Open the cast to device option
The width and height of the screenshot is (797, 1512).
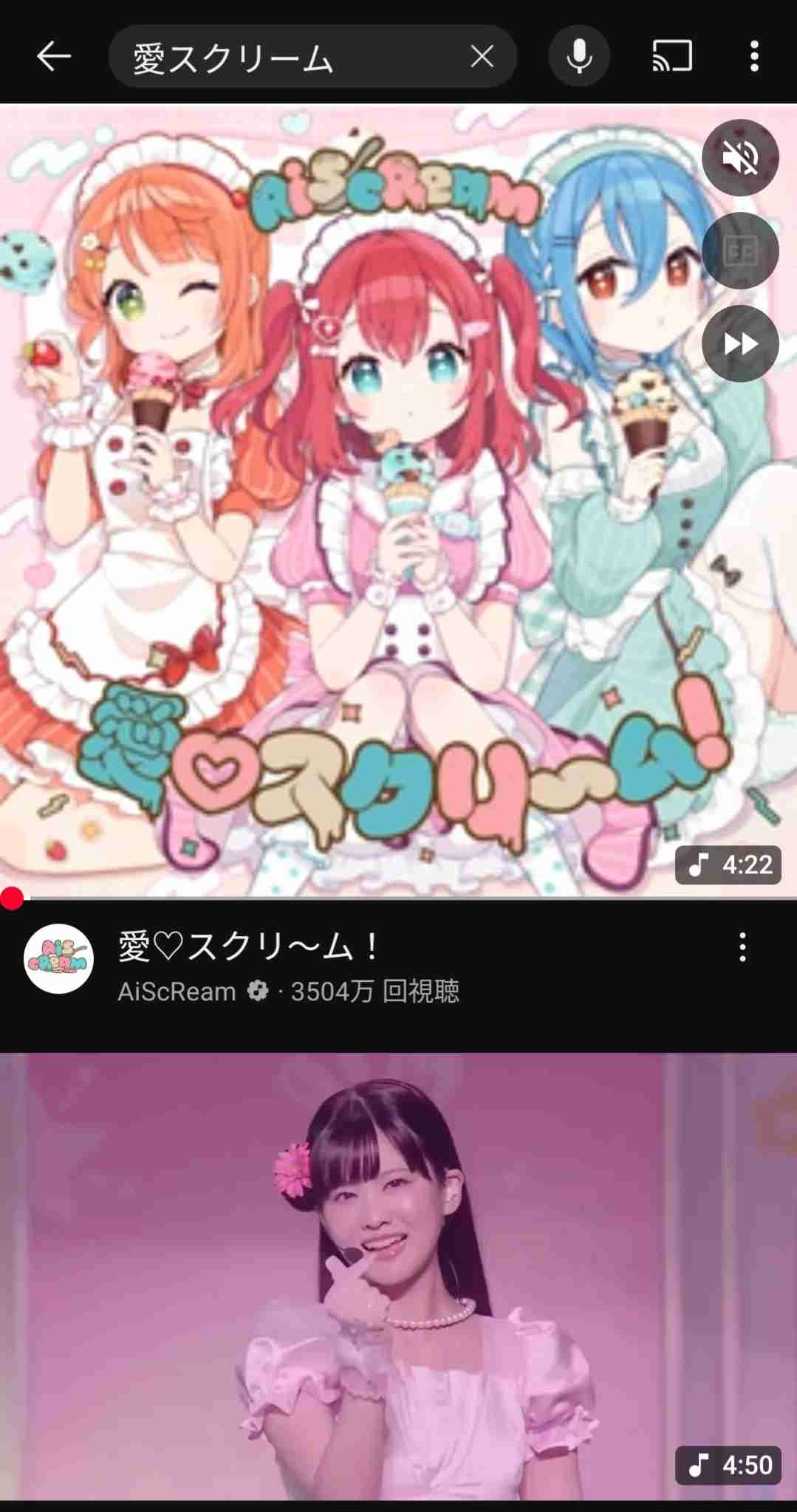click(x=671, y=56)
